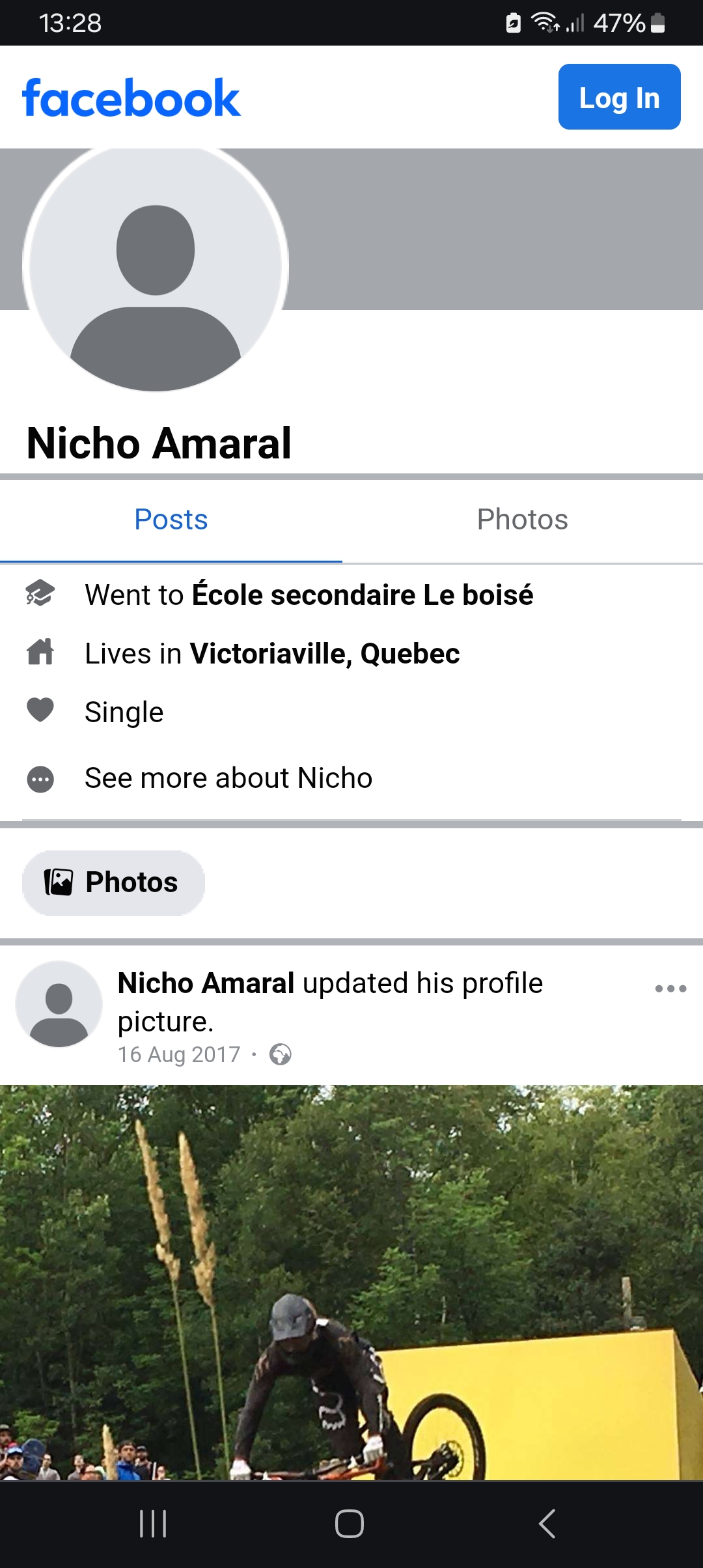Image resolution: width=703 pixels, height=1568 pixels.
Task: Tap the Log In button
Action: coord(619,97)
